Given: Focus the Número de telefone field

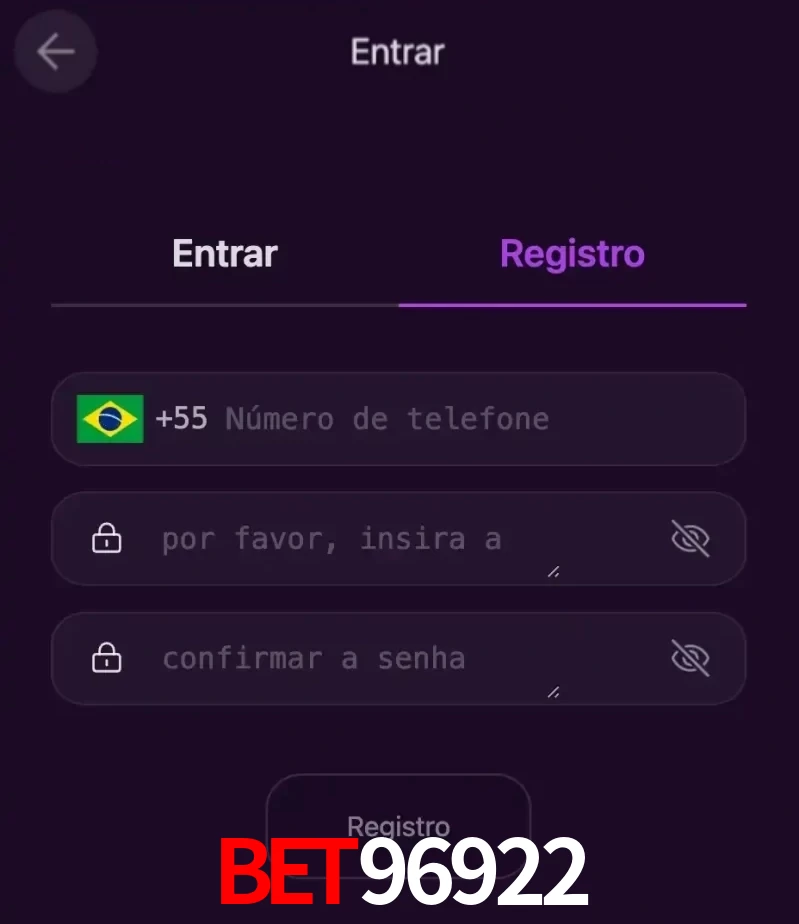Looking at the screenshot, I should [x=420, y=419].
